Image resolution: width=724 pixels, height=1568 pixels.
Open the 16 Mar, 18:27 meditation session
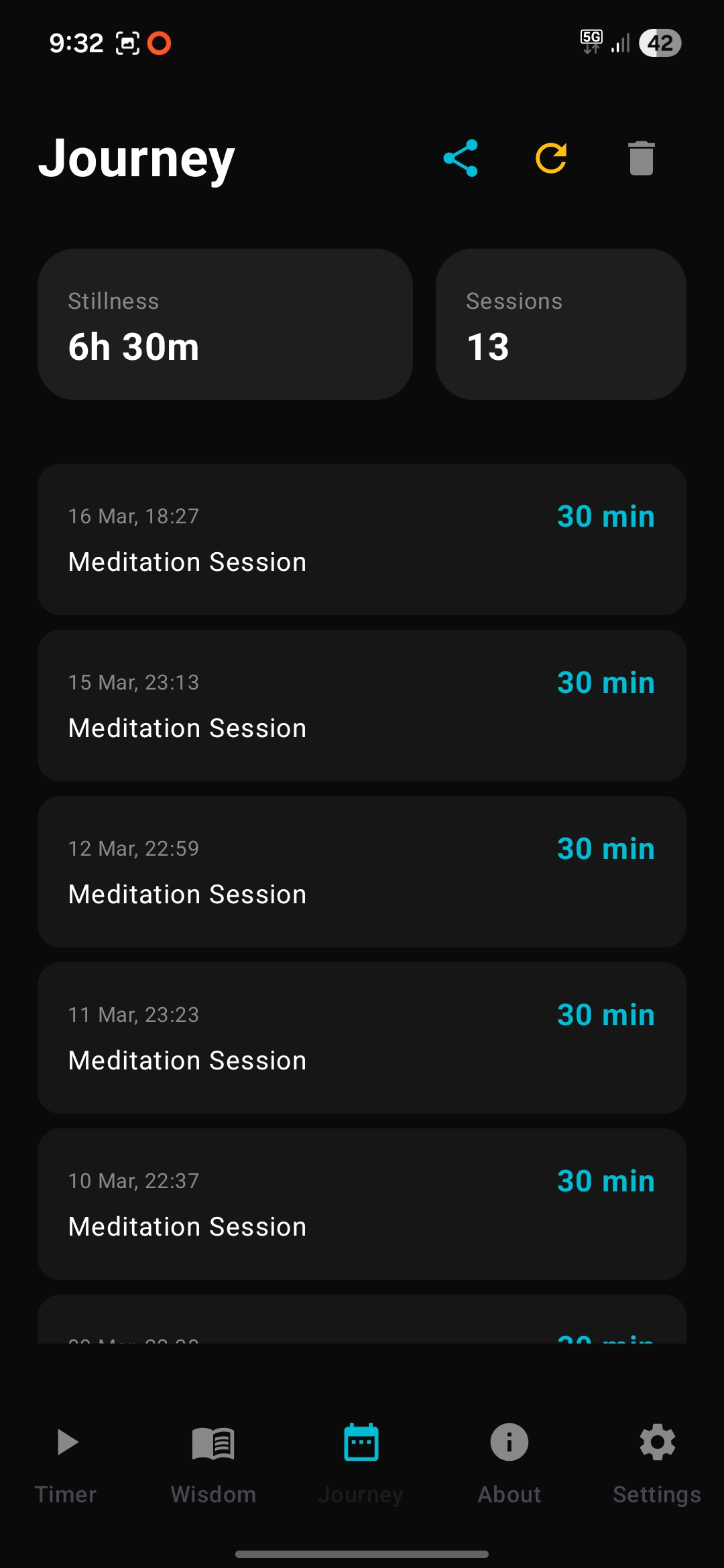point(362,539)
